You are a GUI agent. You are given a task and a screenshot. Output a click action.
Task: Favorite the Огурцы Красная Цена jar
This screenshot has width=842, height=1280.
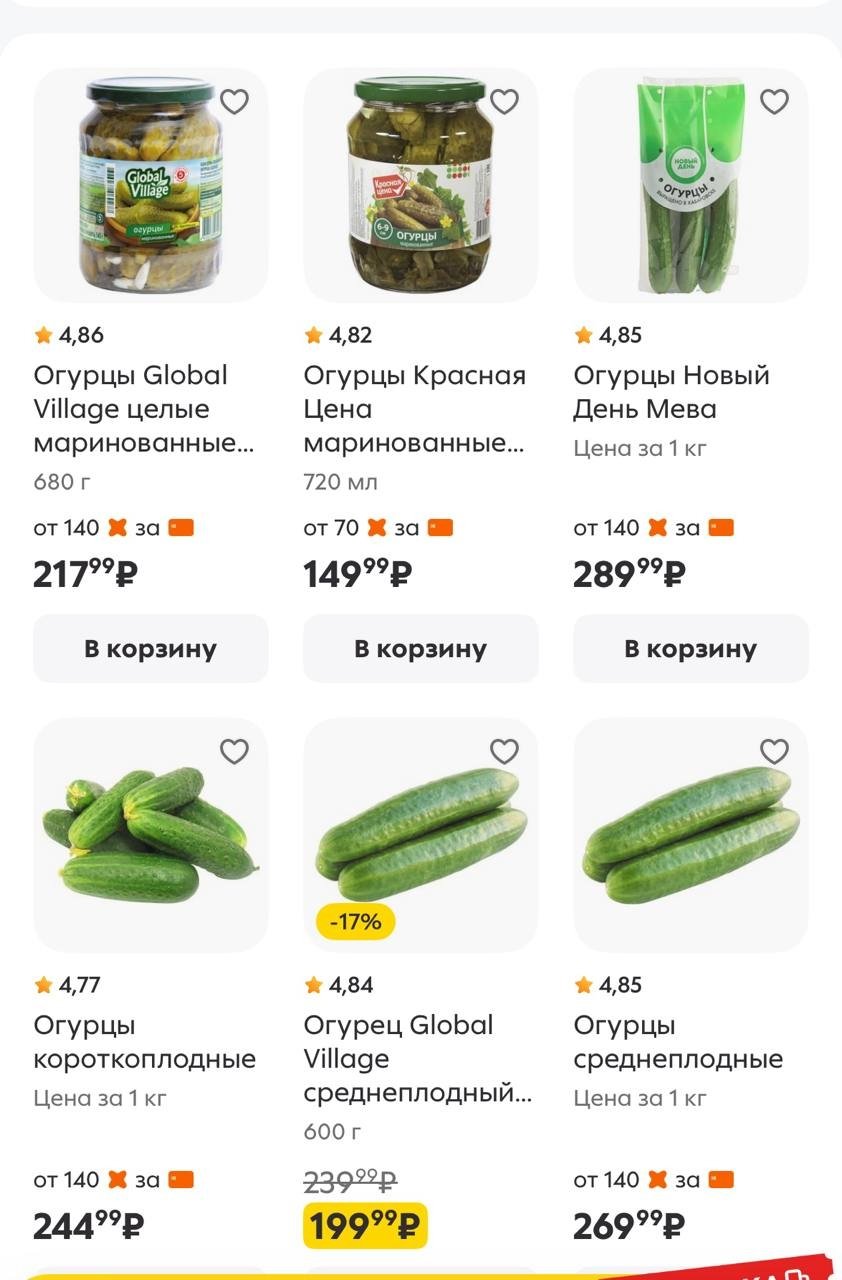pos(504,102)
